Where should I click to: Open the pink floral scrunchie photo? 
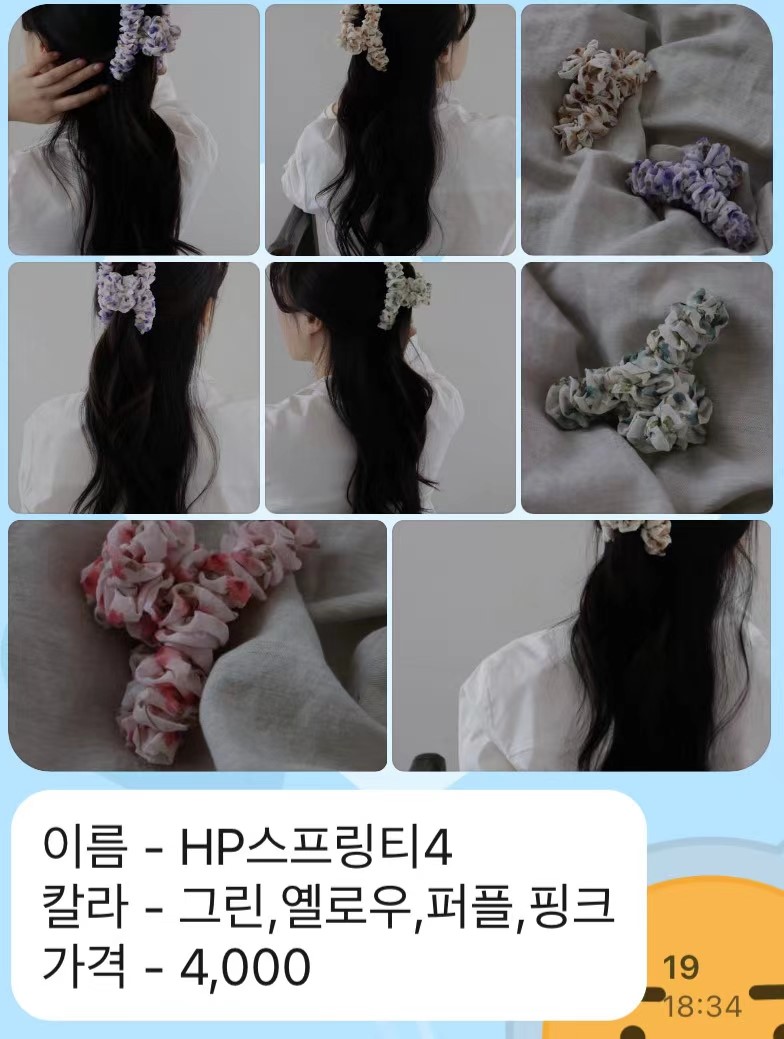tap(197, 645)
